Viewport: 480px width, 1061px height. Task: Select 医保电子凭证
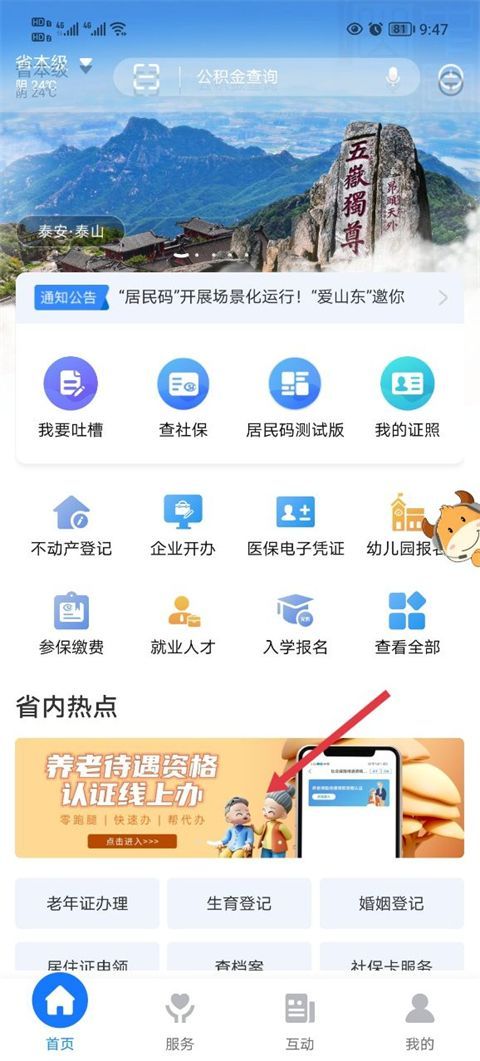tap(295, 526)
